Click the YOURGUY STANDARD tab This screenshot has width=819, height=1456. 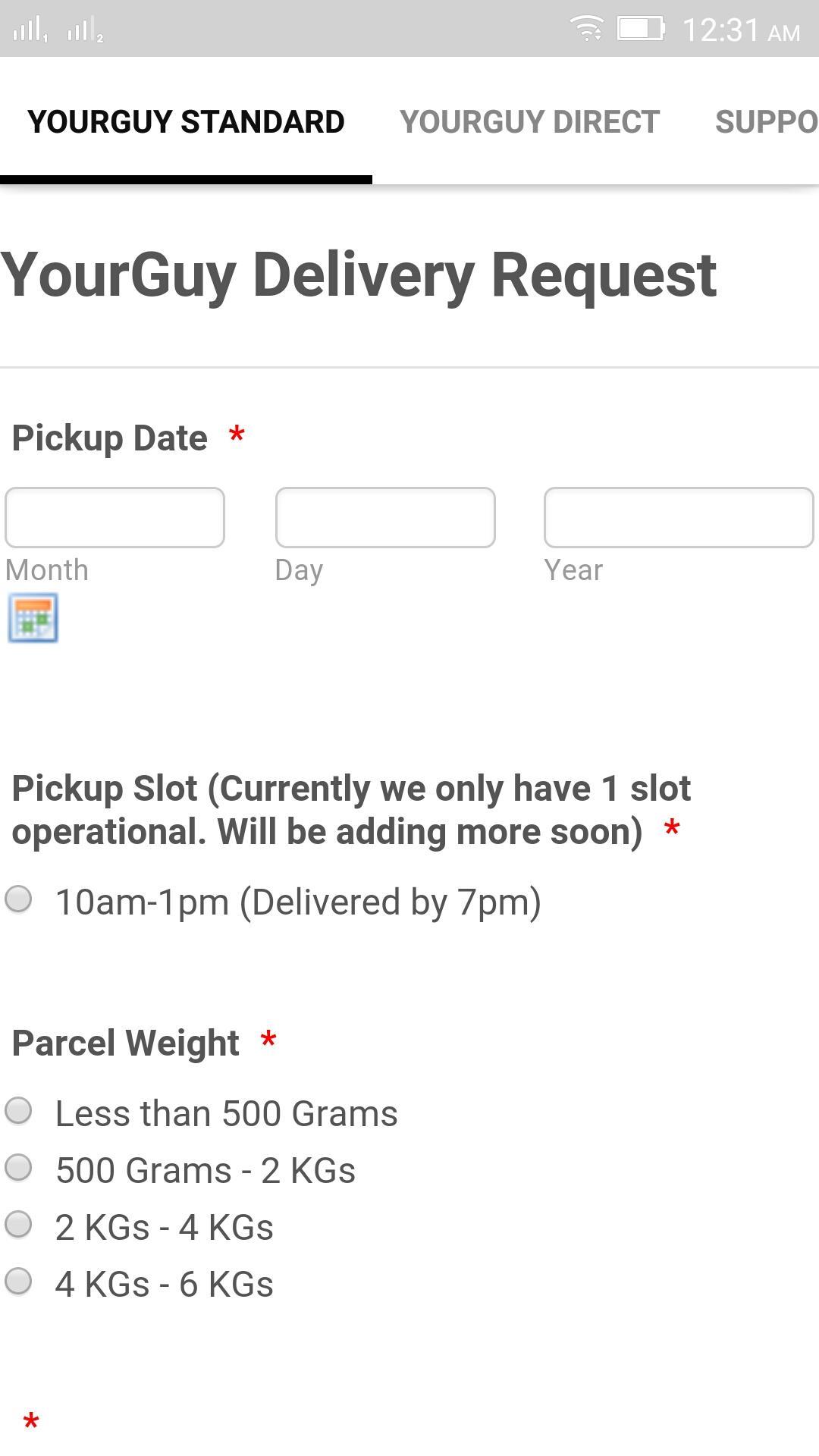(x=186, y=121)
